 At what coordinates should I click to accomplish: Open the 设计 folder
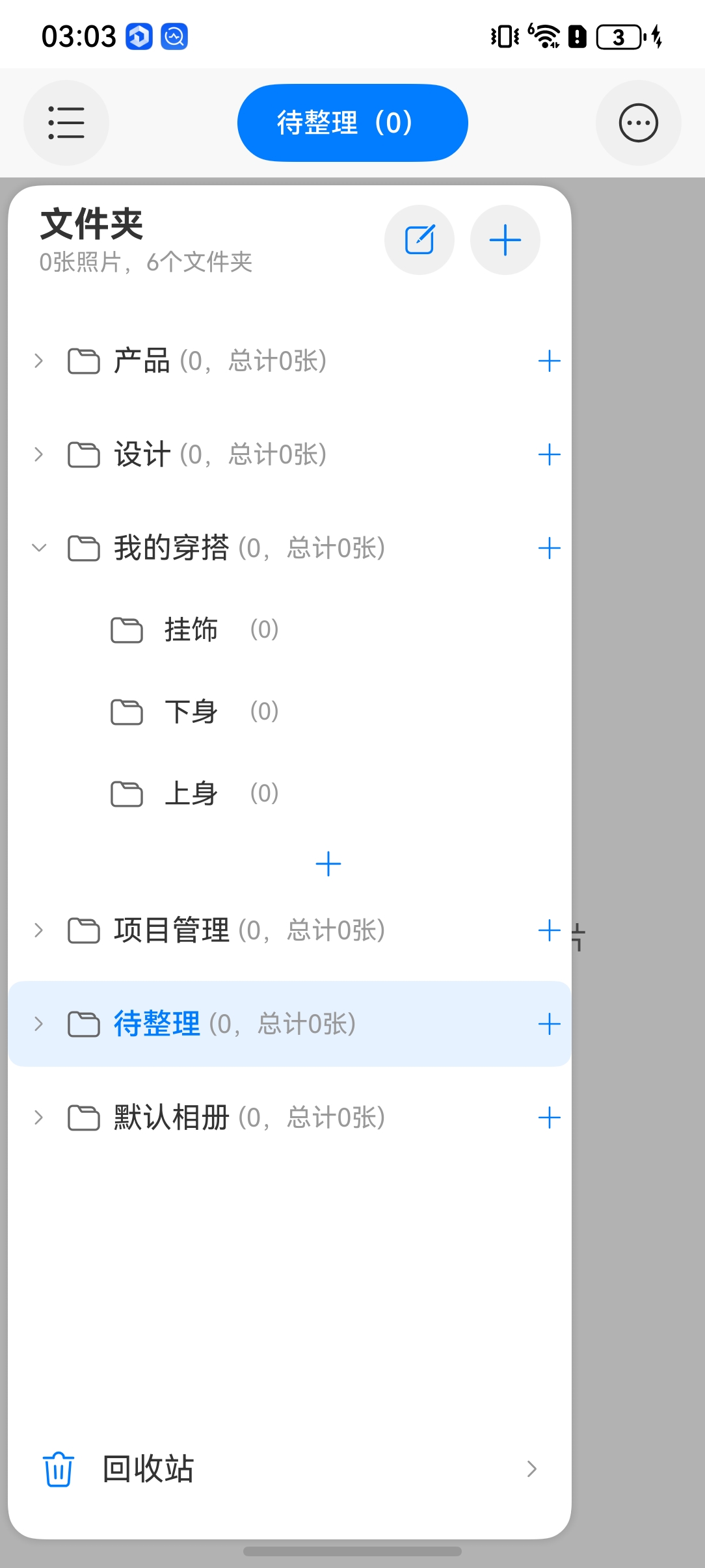pyautogui.click(x=142, y=454)
